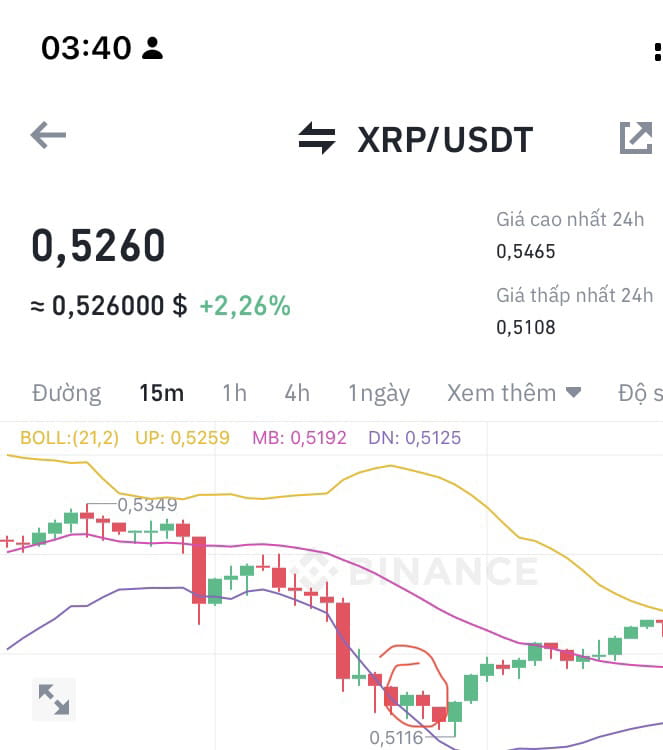Switch to the 4h interval
Screen dimensions: 663x750
coord(297,393)
